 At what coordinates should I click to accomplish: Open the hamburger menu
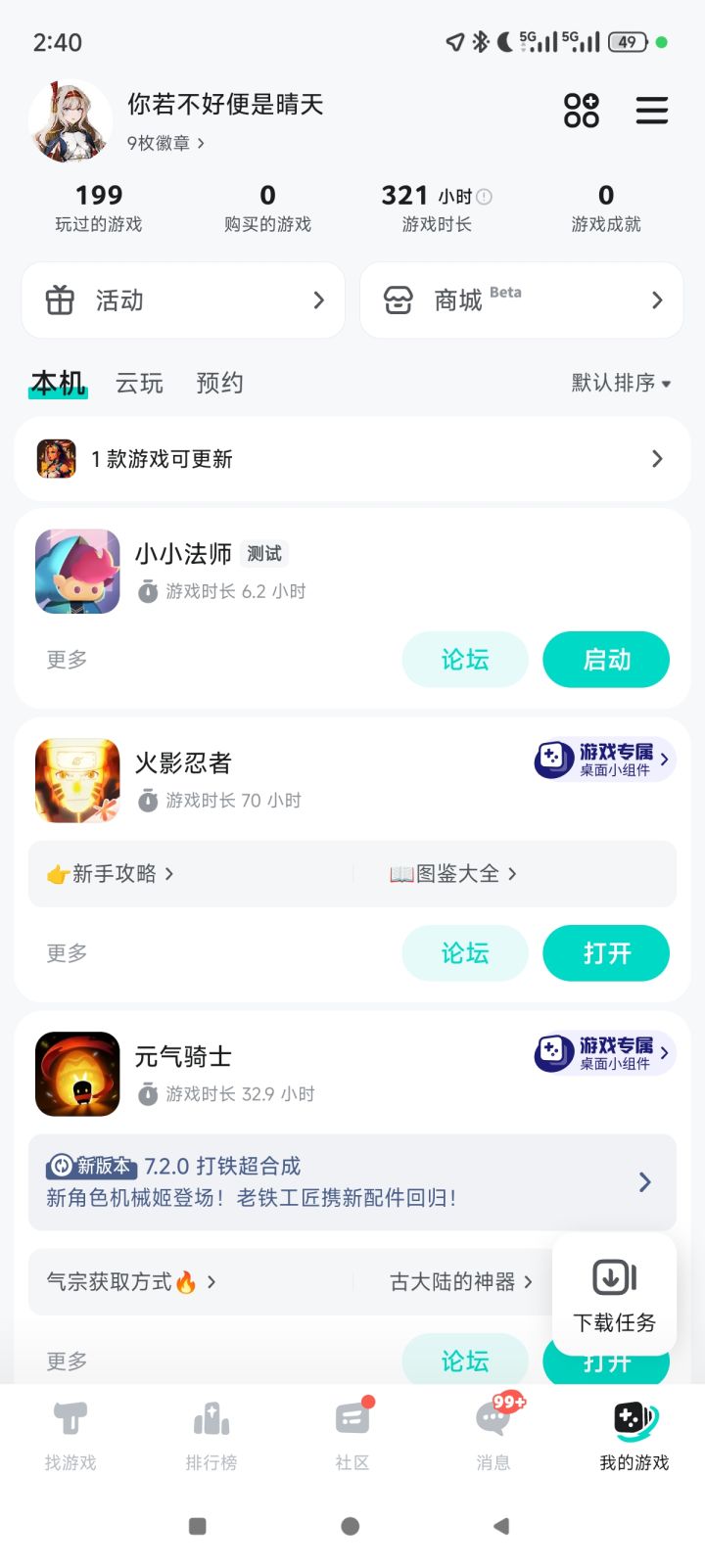652,111
